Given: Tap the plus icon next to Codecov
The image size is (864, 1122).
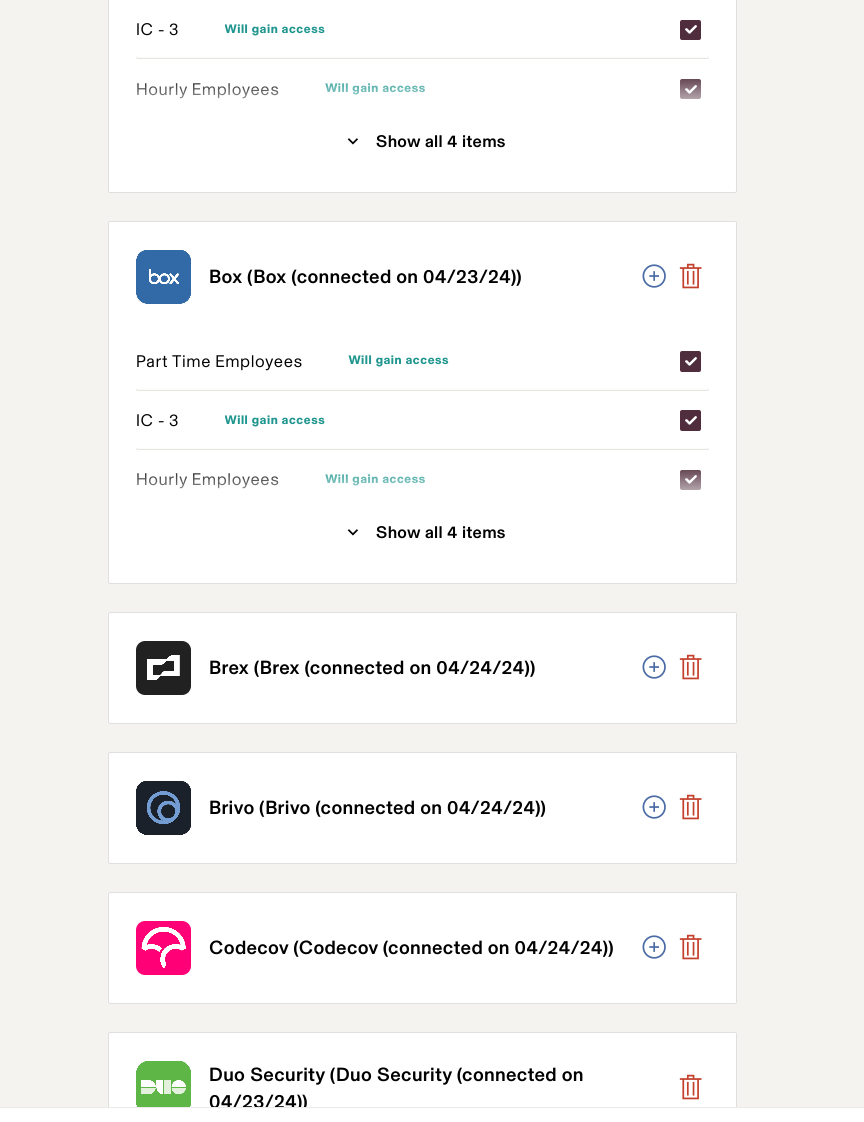Looking at the screenshot, I should 654,947.
